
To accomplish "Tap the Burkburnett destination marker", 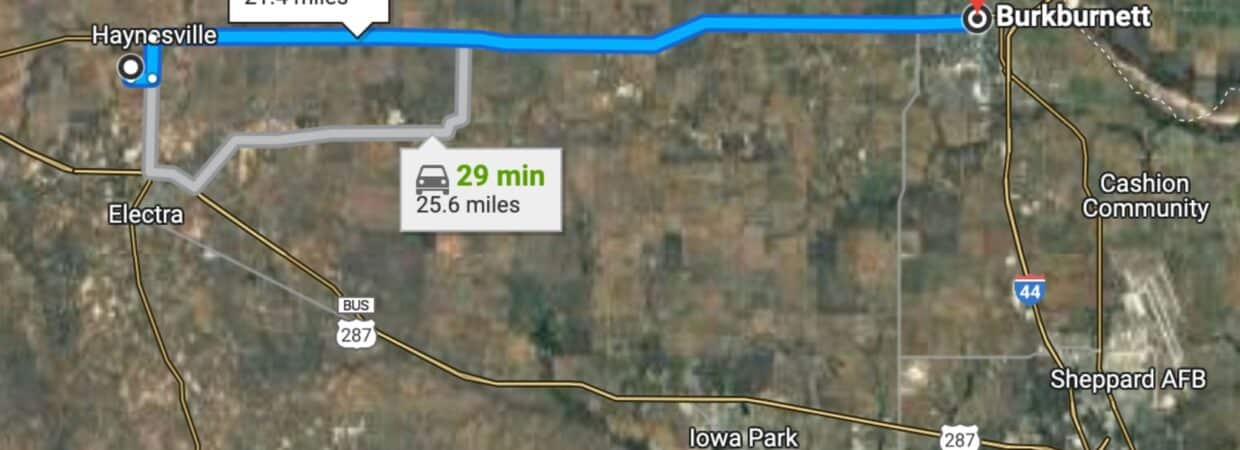I will click(x=977, y=18).
